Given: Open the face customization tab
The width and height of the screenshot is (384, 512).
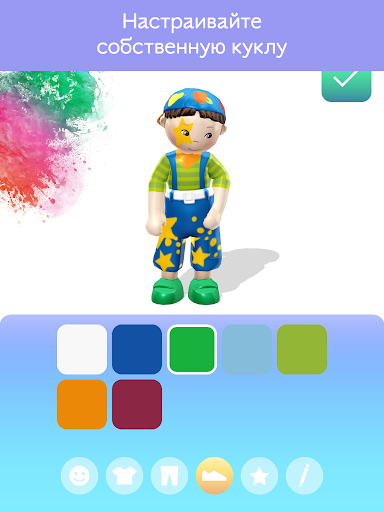Looking at the screenshot, I should coord(79,476).
